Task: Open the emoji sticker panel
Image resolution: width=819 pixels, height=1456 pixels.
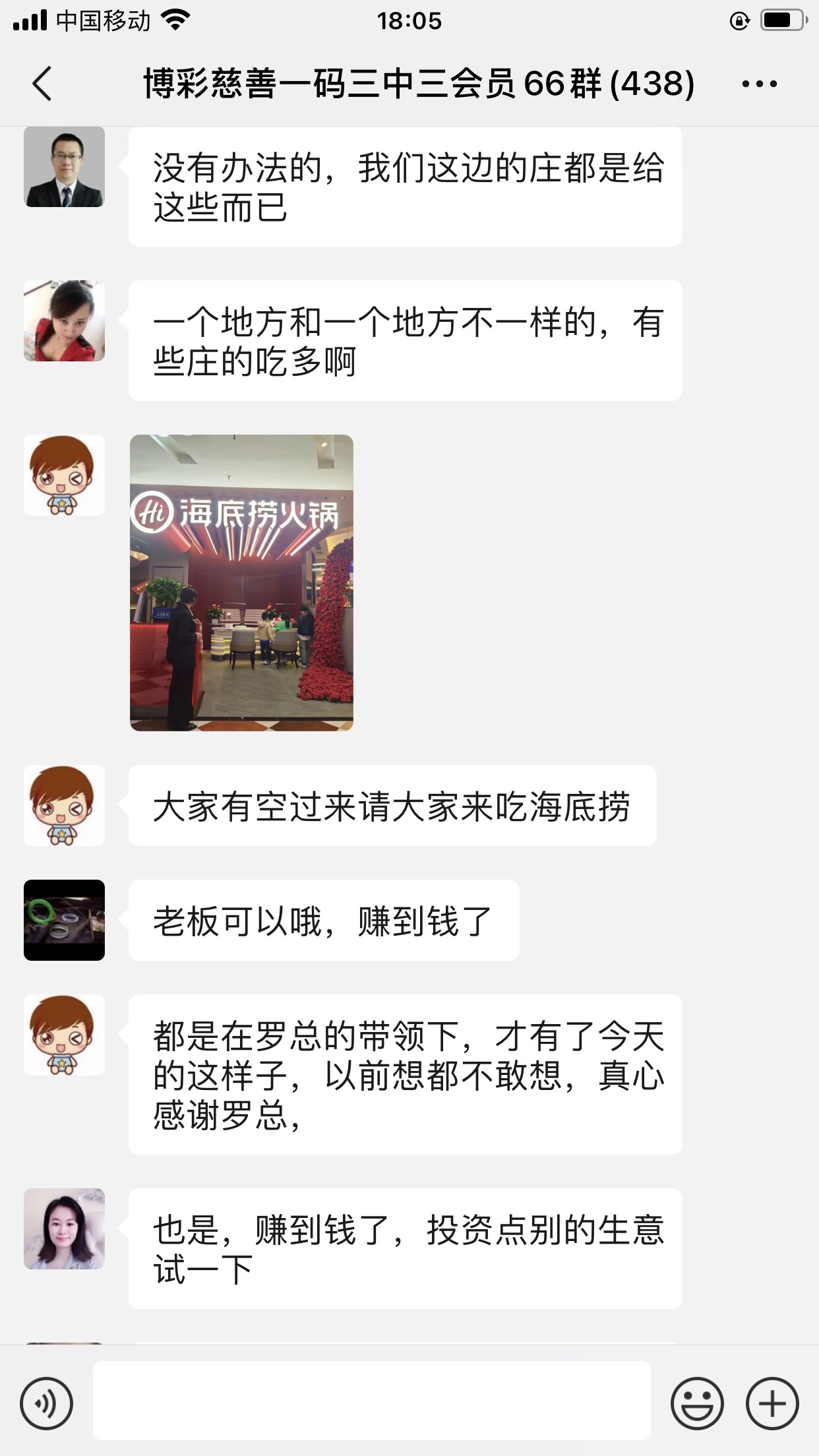Action: (x=697, y=1403)
